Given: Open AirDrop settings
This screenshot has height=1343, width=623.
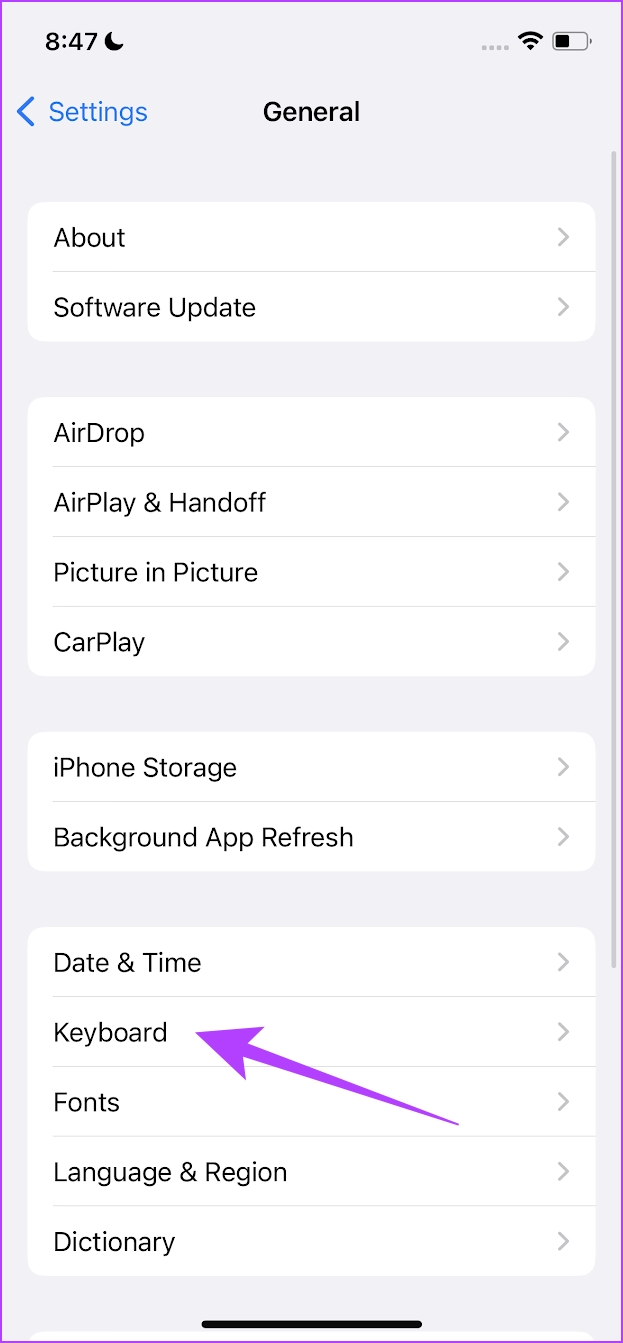Looking at the screenshot, I should coord(311,432).
